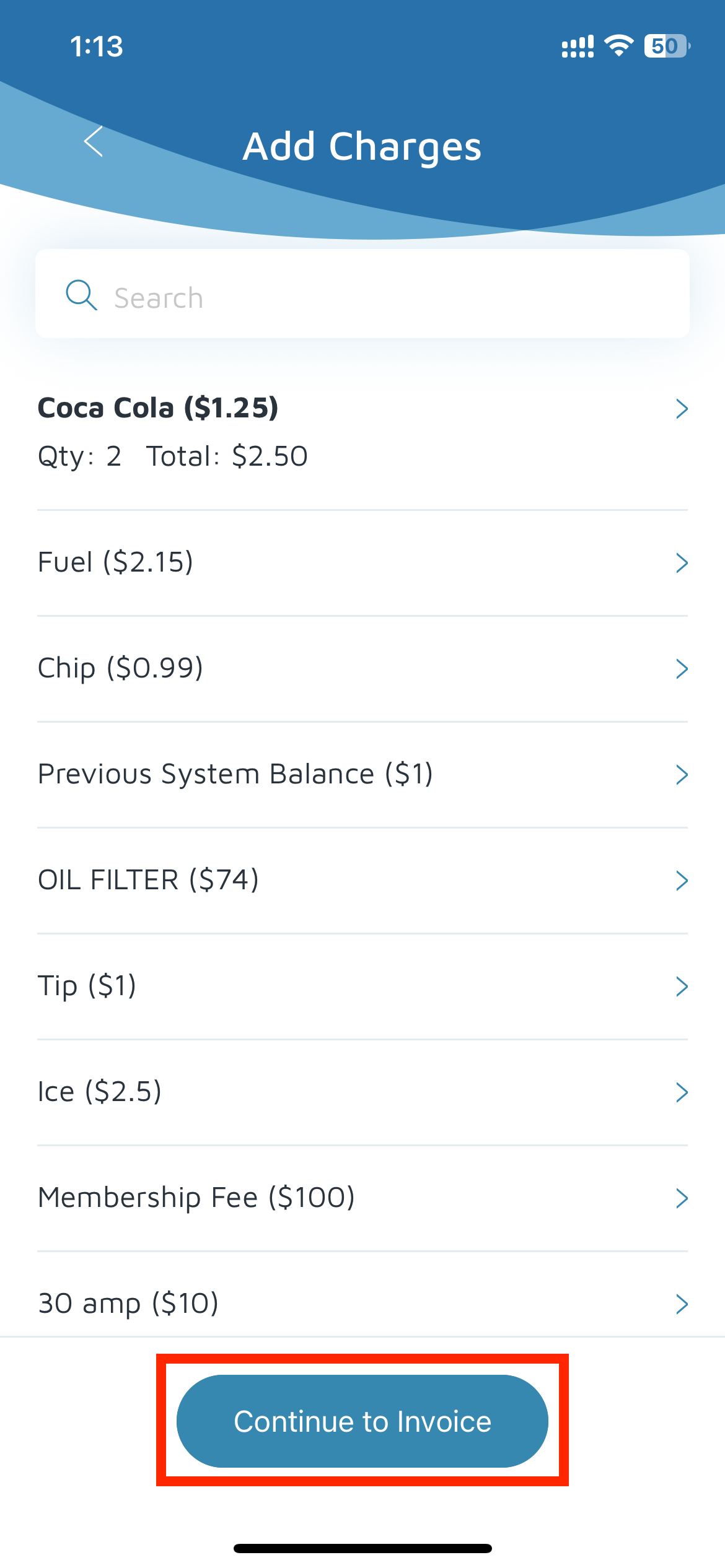Open the Coca Cola charge
The height and width of the screenshot is (1568, 725).
tap(362, 432)
